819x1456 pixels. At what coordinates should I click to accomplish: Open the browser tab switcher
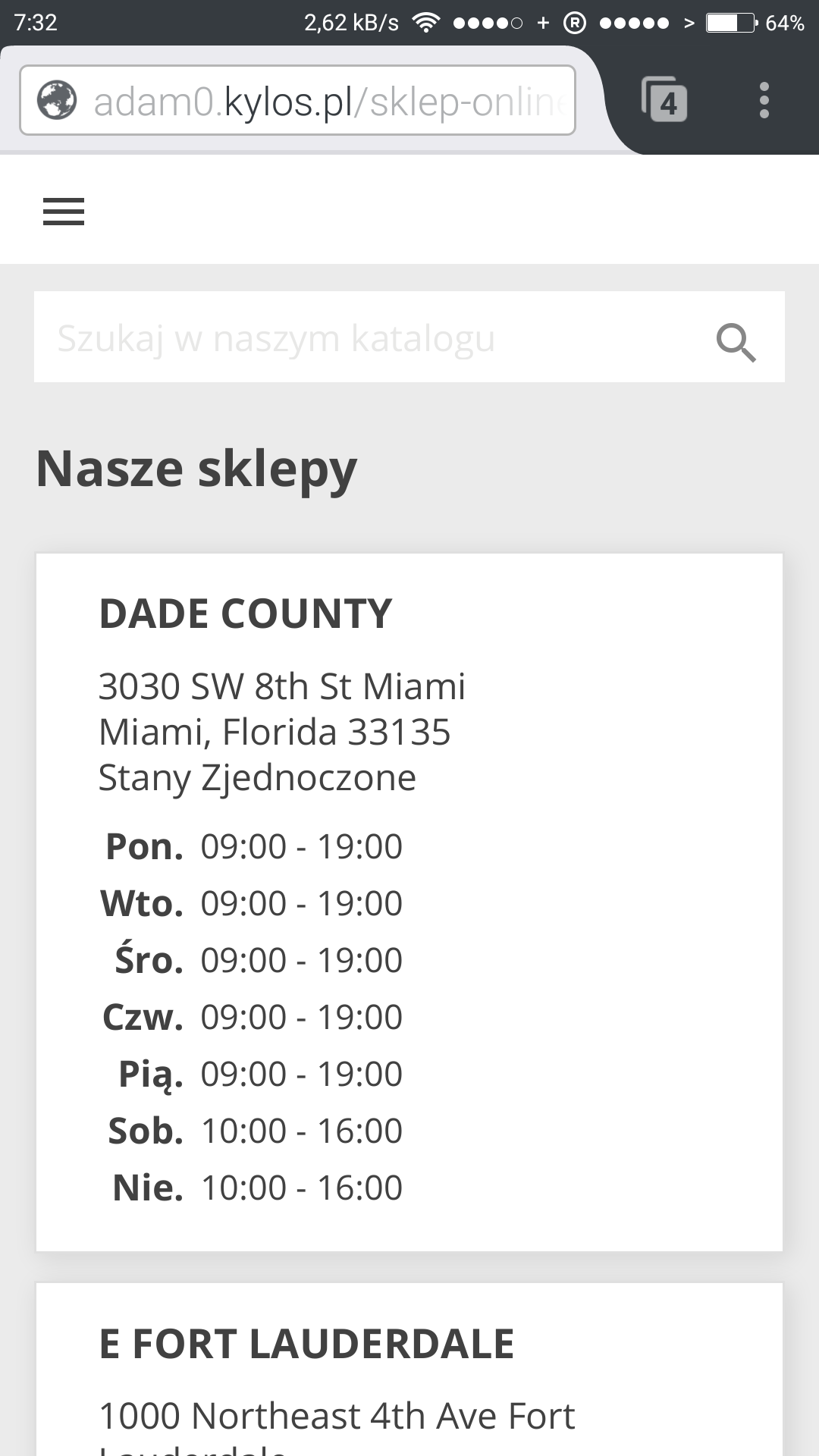pos(664,100)
